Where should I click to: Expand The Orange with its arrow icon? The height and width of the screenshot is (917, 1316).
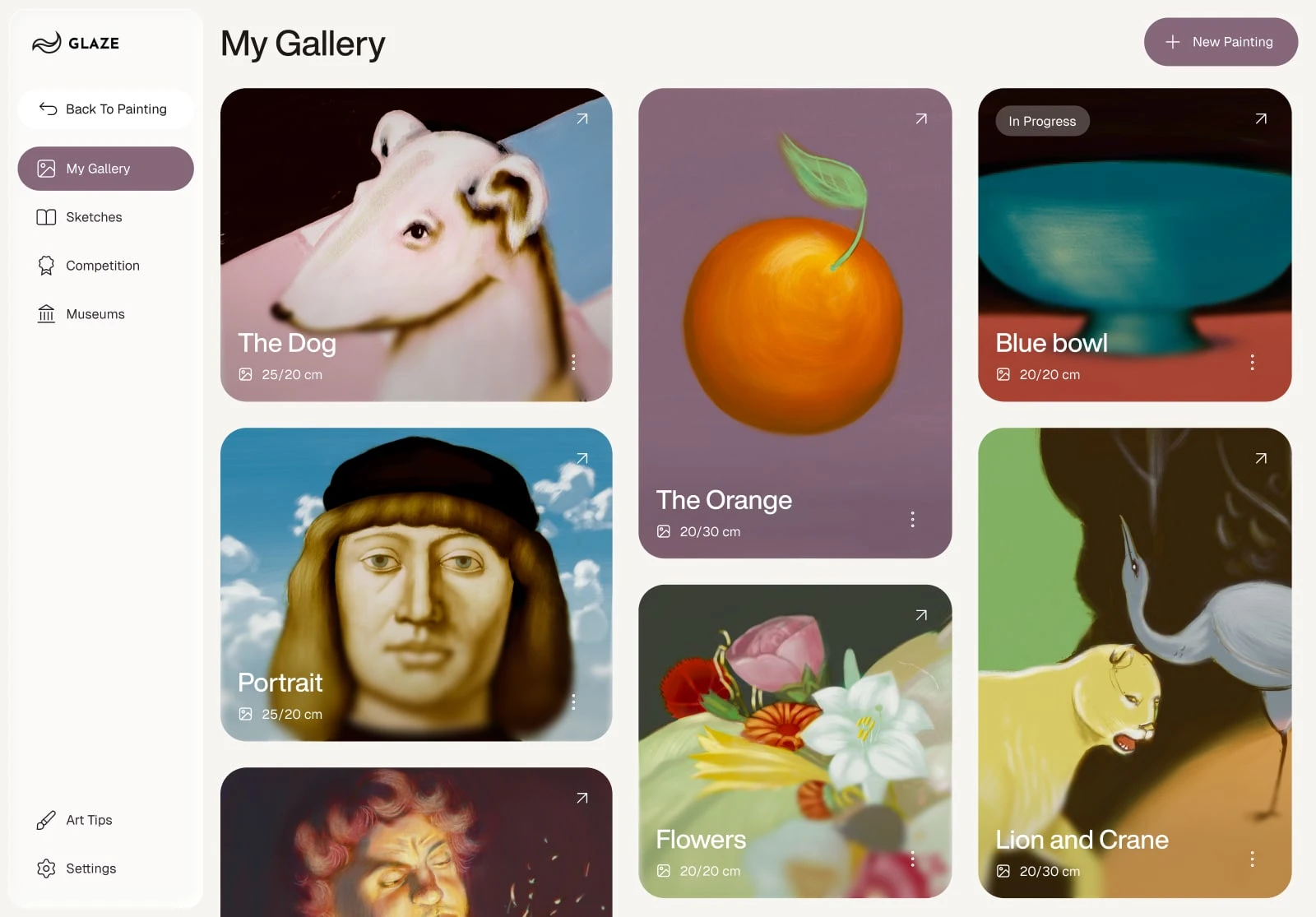pos(921,119)
